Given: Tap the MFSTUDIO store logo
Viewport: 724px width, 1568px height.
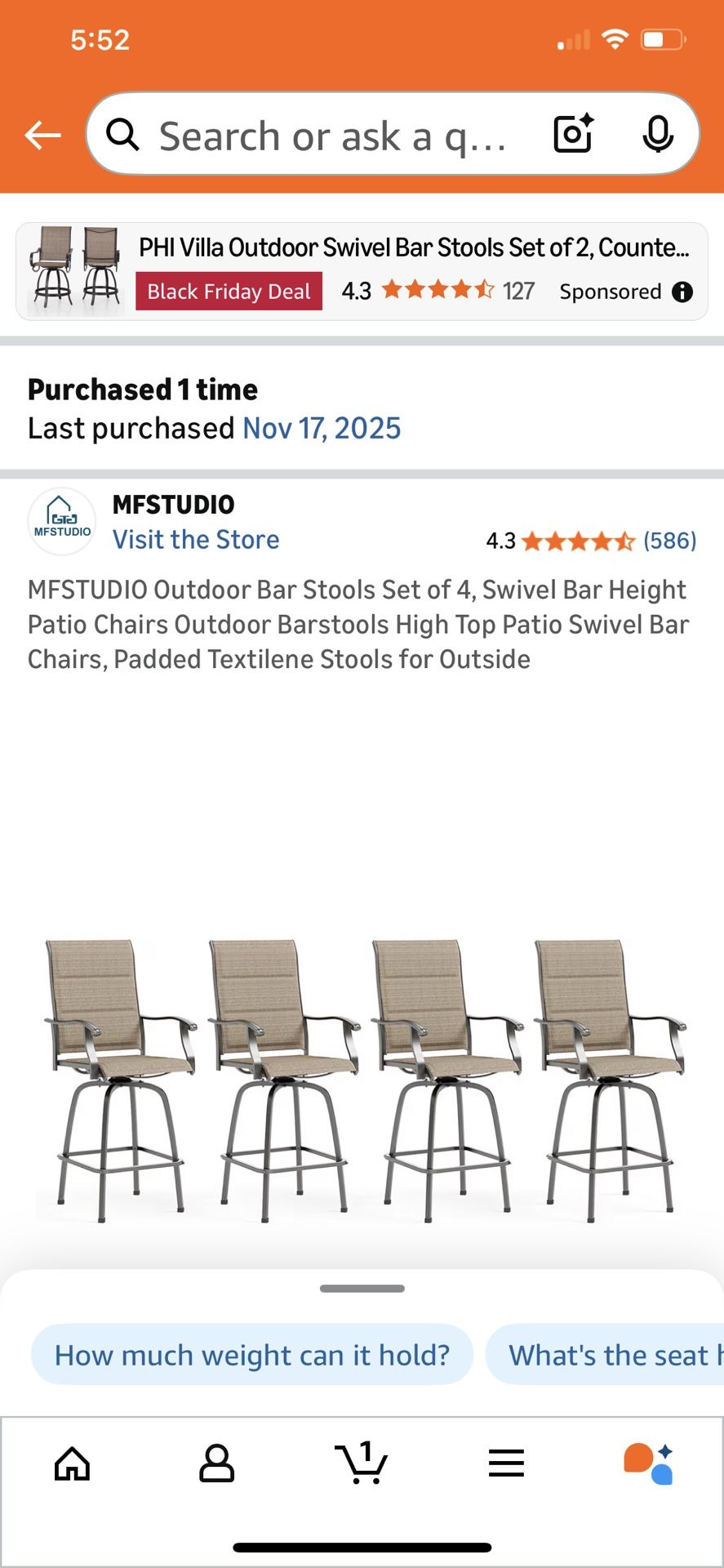Looking at the screenshot, I should [x=61, y=521].
